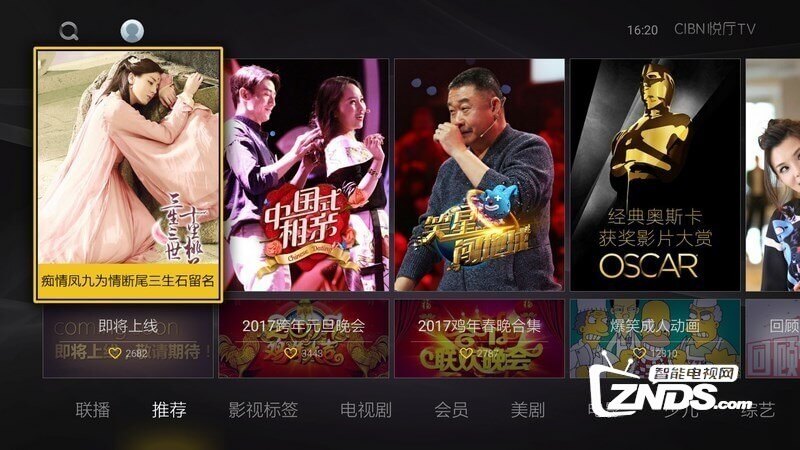Open the user profile avatar
Image resolution: width=800 pixels, height=450 pixels.
pyautogui.click(x=132, y=31)
